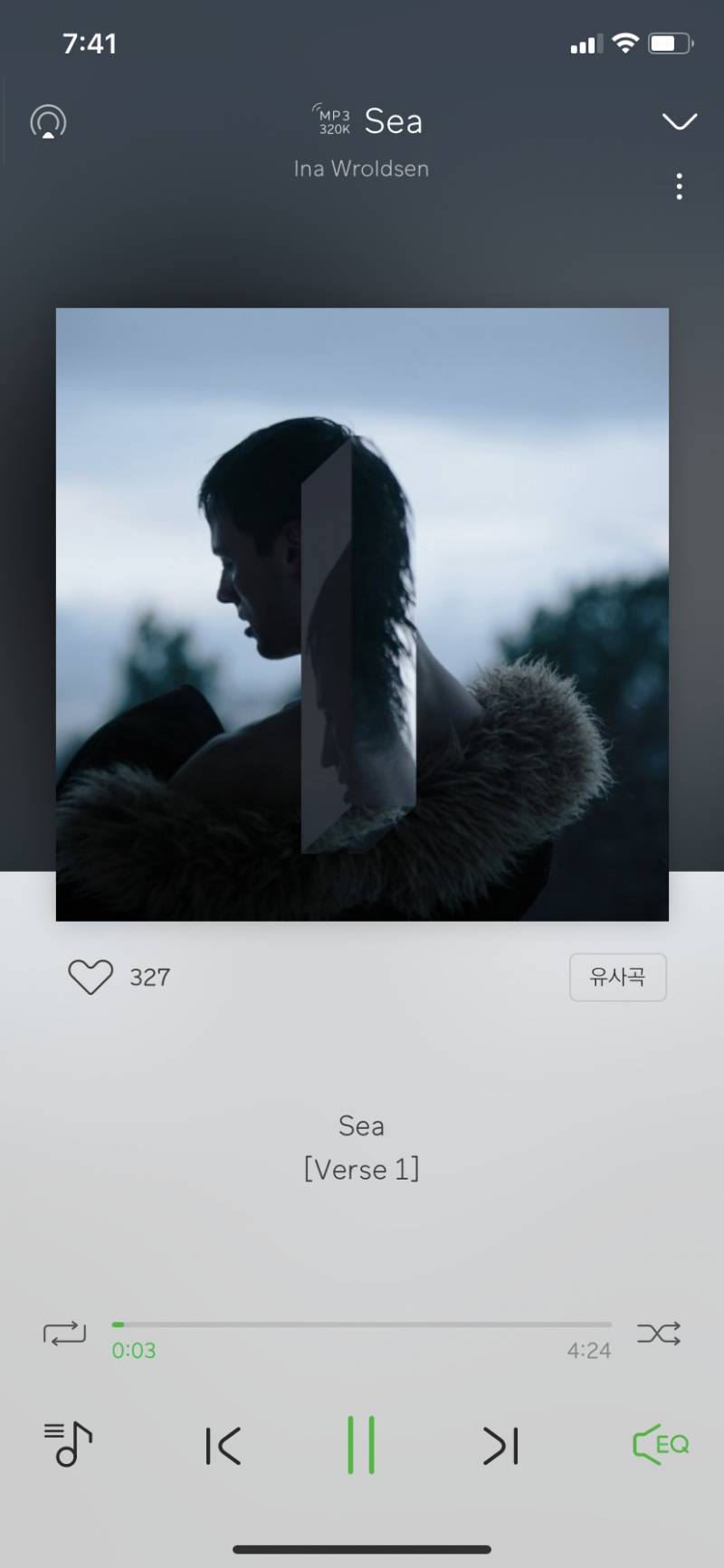Screen dimensions: 724x1568
Task: Skip to the previous track
Action: coord(223,1446)
